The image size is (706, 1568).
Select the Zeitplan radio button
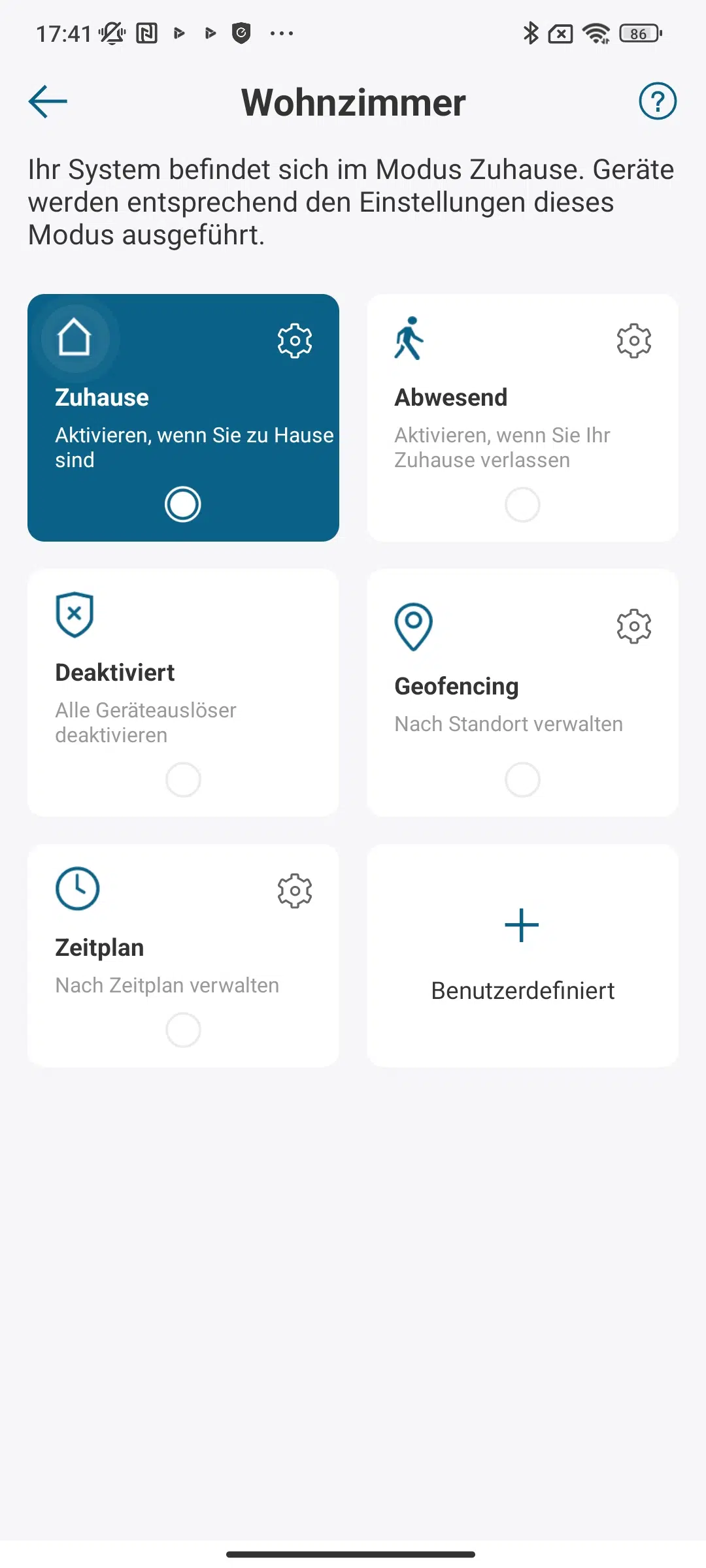tap(183, 1030)
